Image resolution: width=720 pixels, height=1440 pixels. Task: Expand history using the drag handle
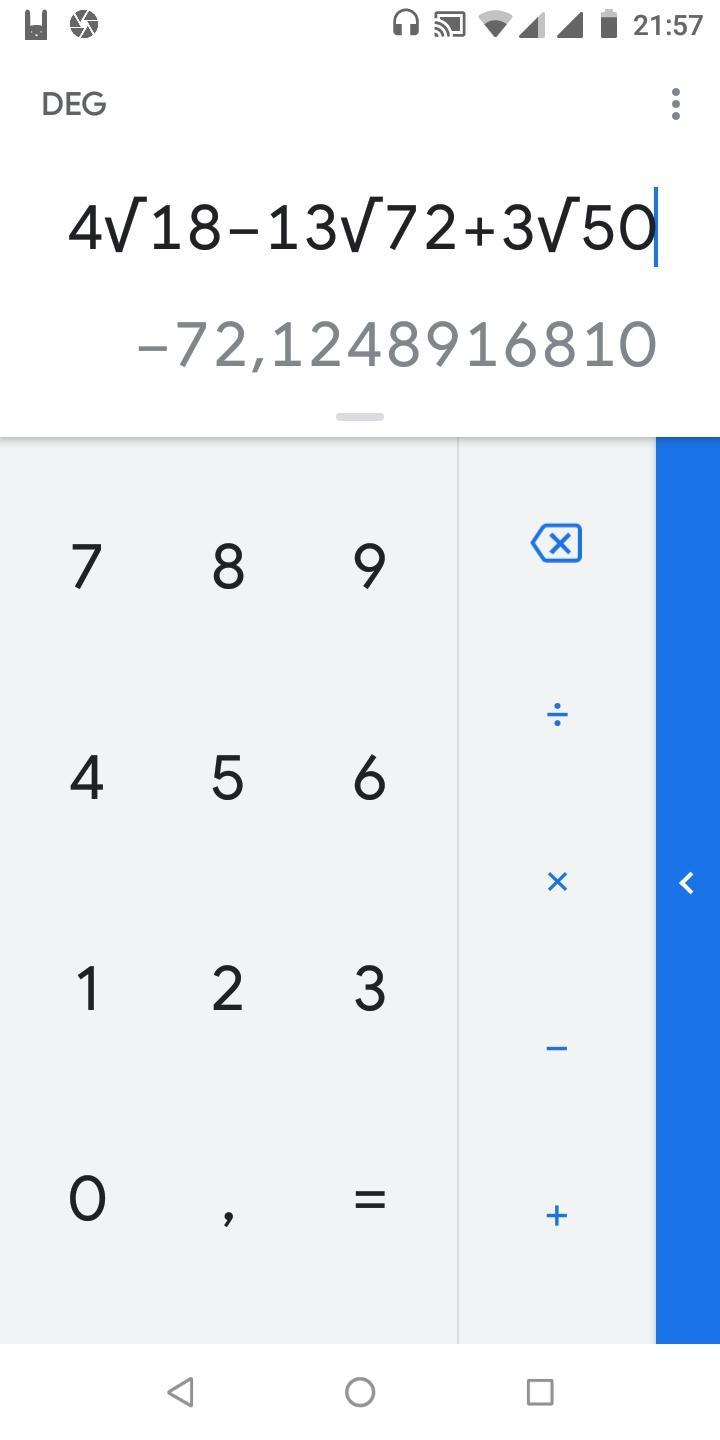(x=360, y=417)
